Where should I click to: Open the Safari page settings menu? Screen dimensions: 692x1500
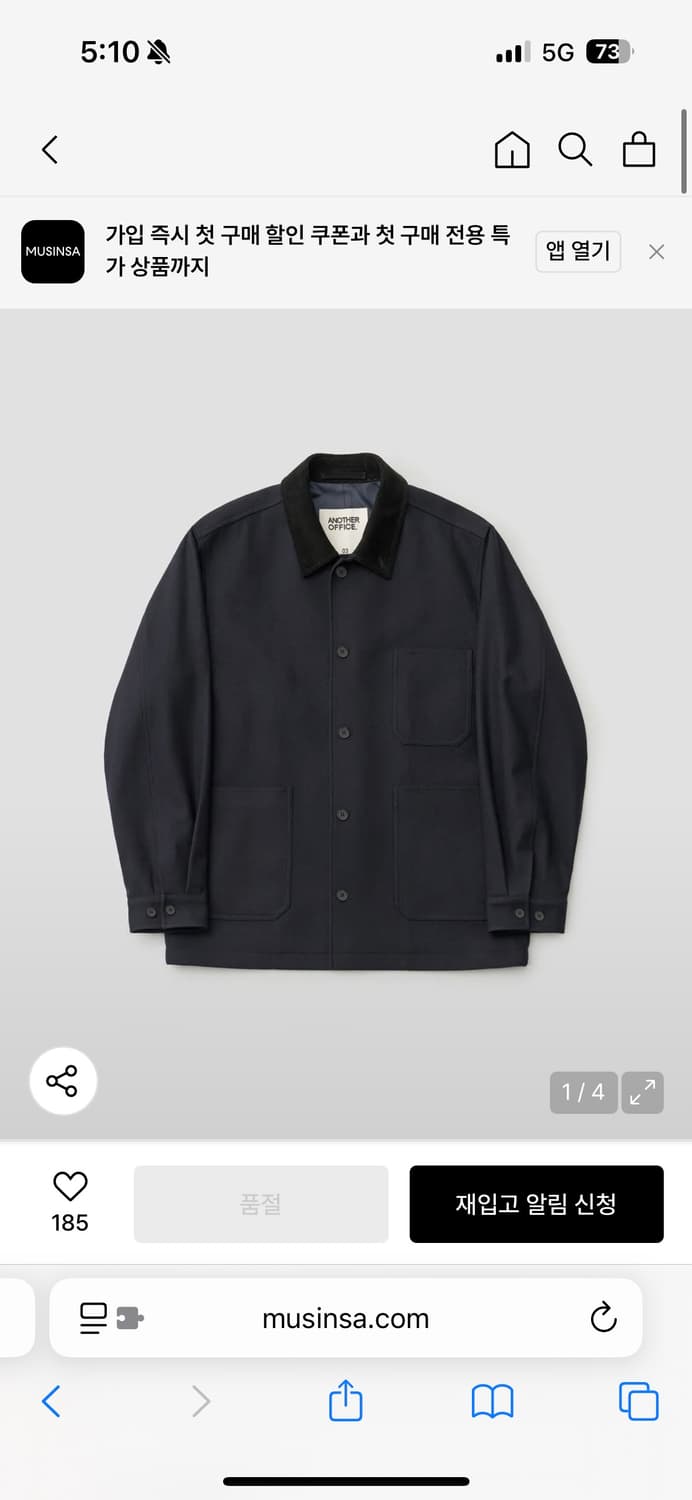(x=111, y=1318)
